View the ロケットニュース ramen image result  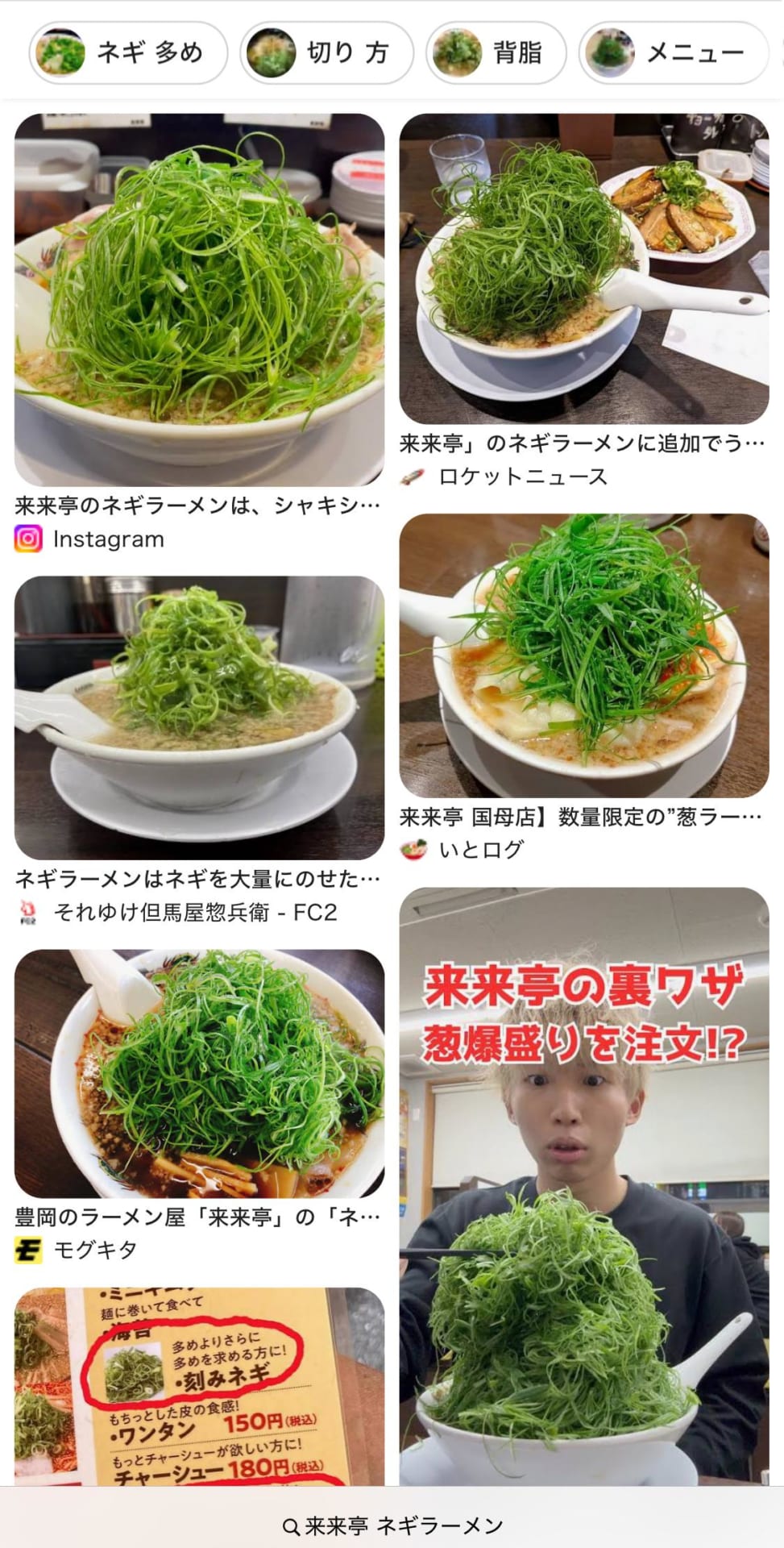[x=584, y=269]
